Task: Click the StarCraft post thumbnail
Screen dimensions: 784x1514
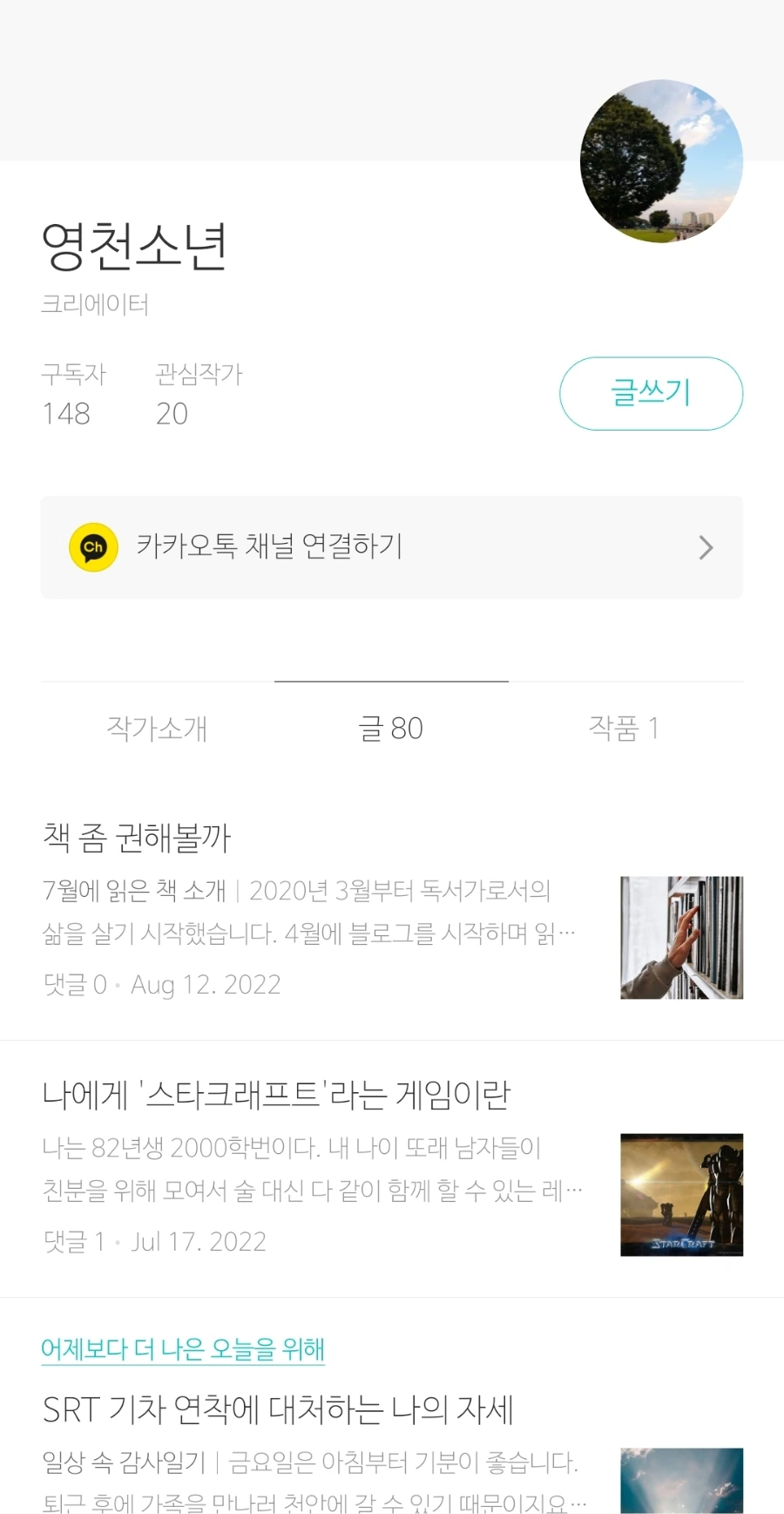Action: (681, 1194)
